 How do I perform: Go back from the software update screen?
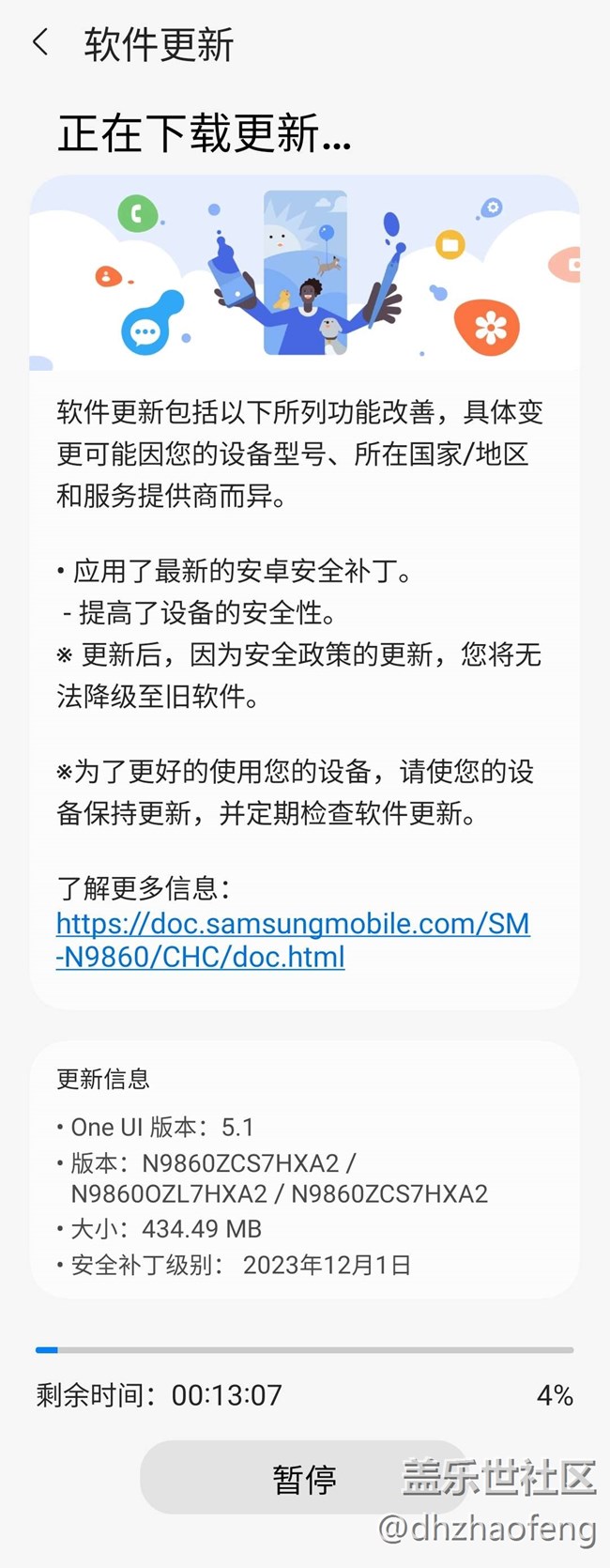coord(40,43)
